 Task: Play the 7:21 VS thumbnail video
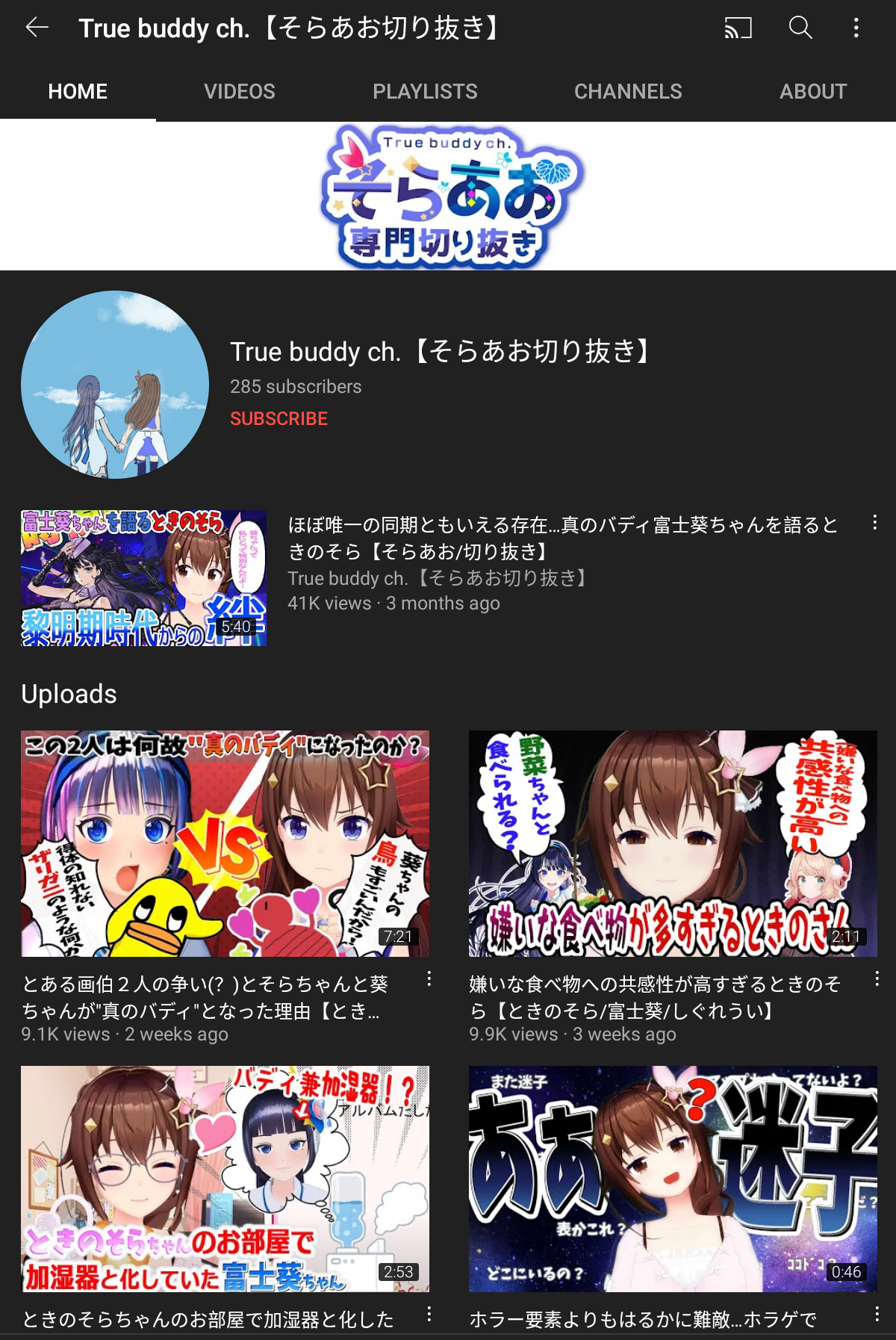pos(225,843)
